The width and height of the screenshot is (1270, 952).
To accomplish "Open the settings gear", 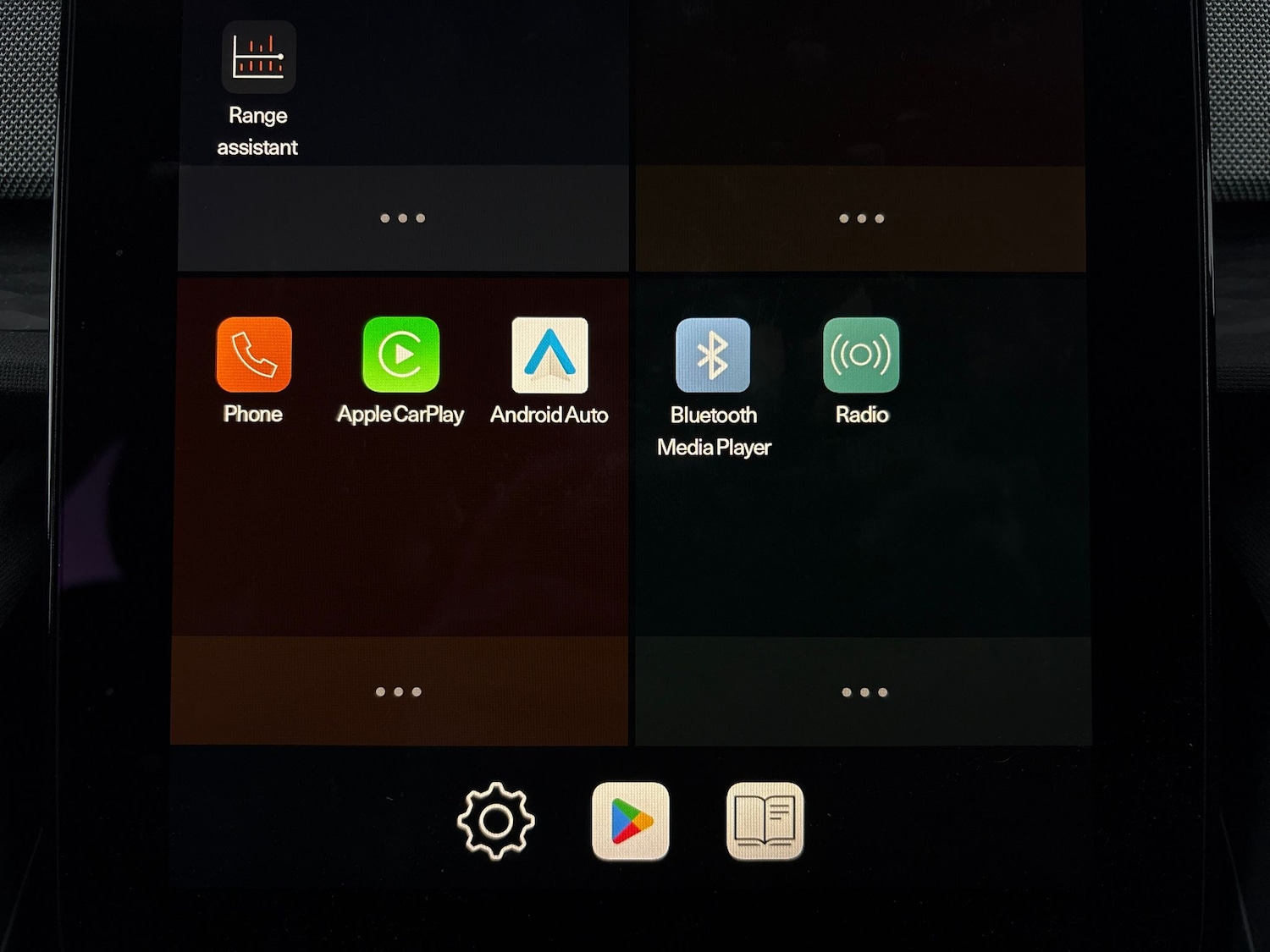I will pos(496,821).
